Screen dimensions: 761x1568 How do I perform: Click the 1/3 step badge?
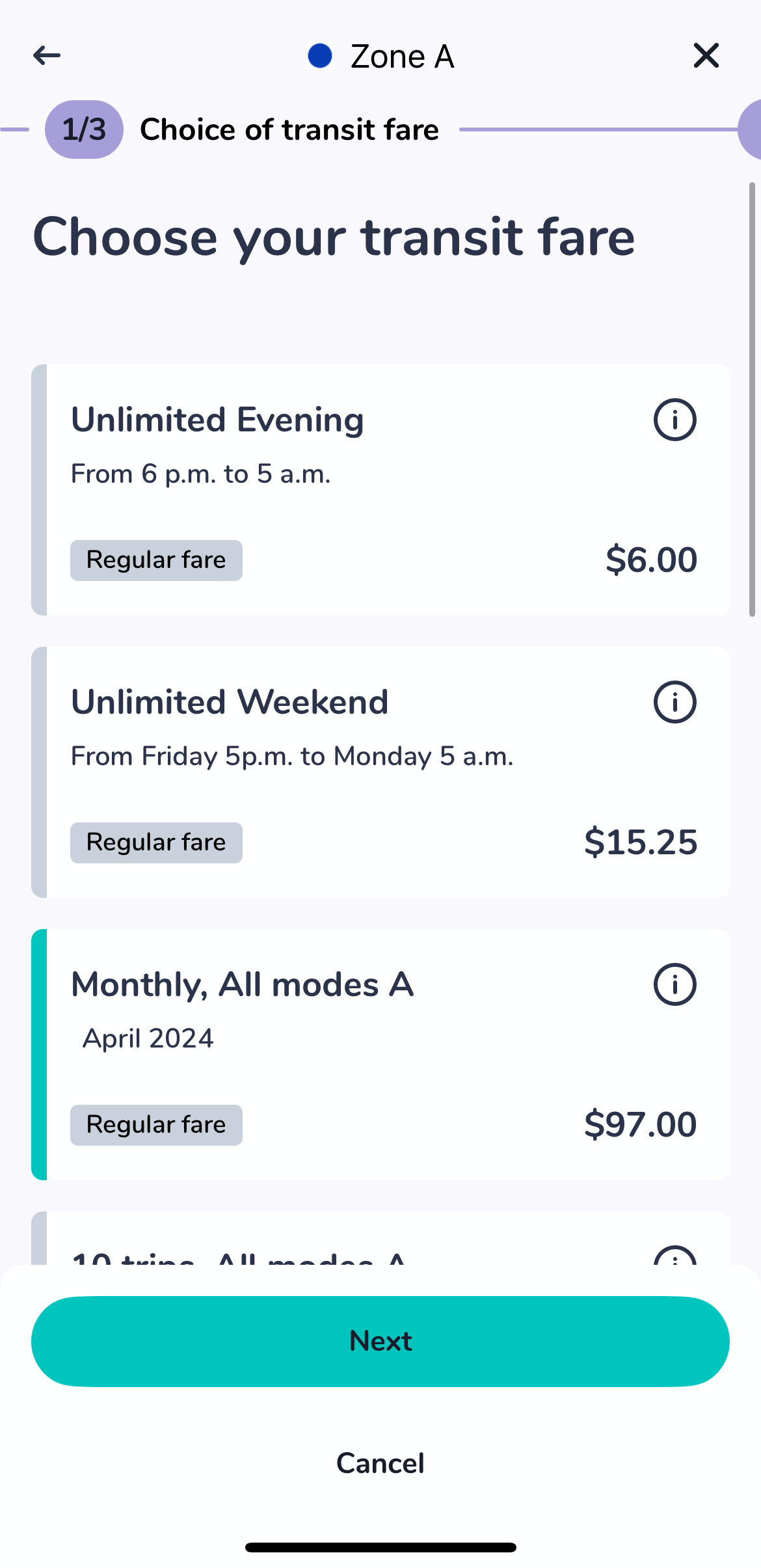point(83,129)
